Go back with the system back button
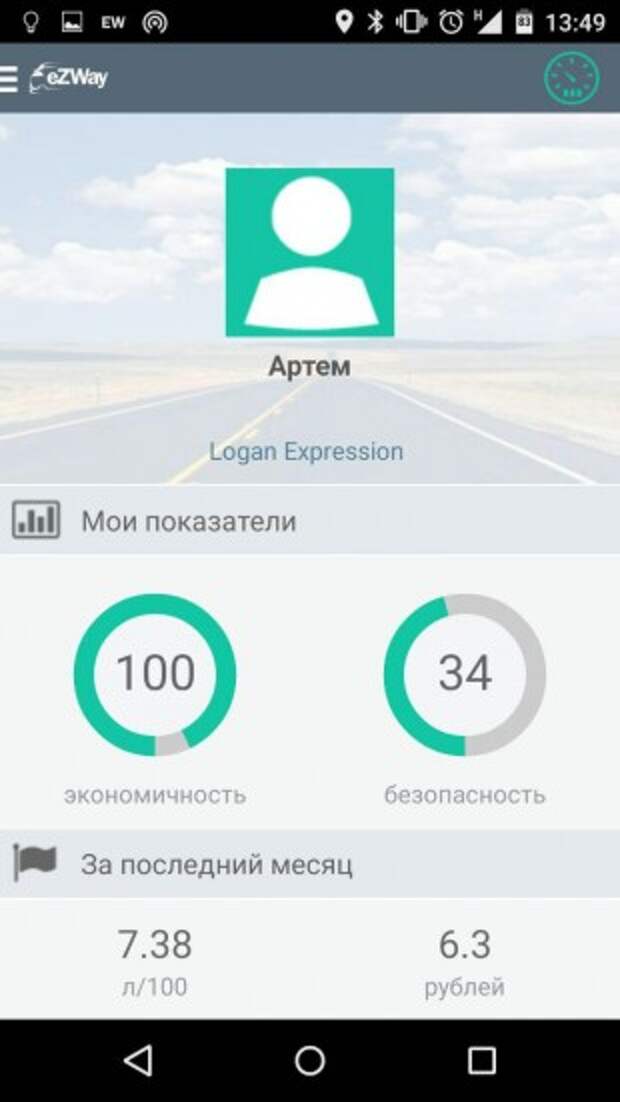This screenshot has width=620, height=1102. 138,1060
